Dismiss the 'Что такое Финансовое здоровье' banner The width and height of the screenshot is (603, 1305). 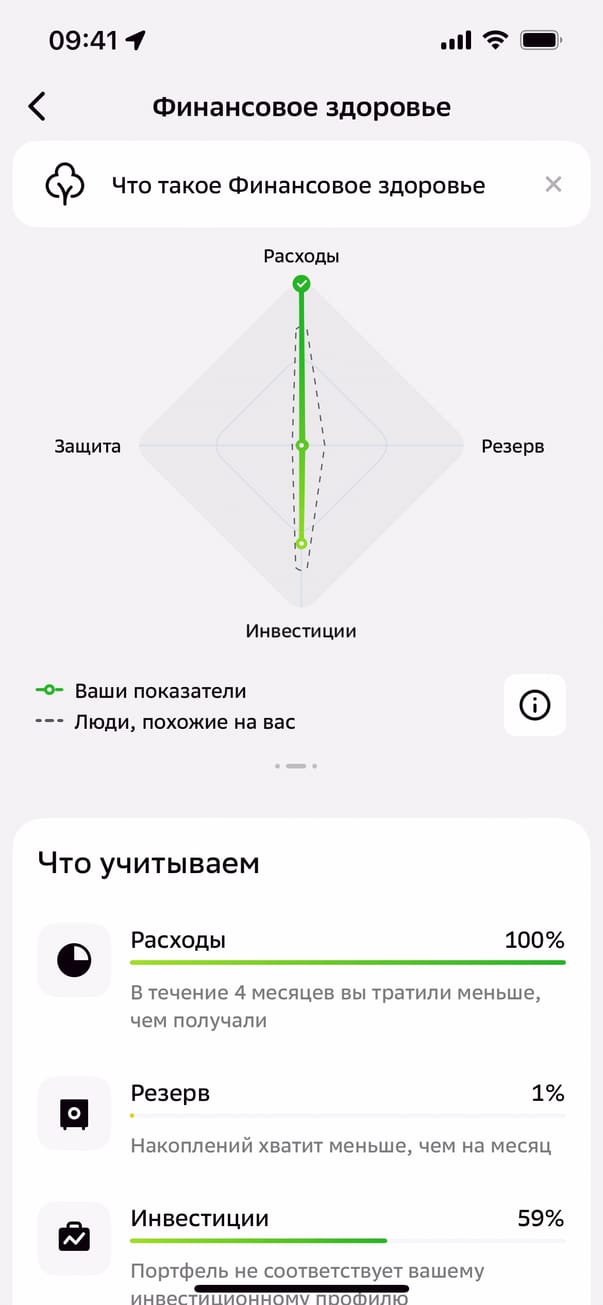coord(553,184)
